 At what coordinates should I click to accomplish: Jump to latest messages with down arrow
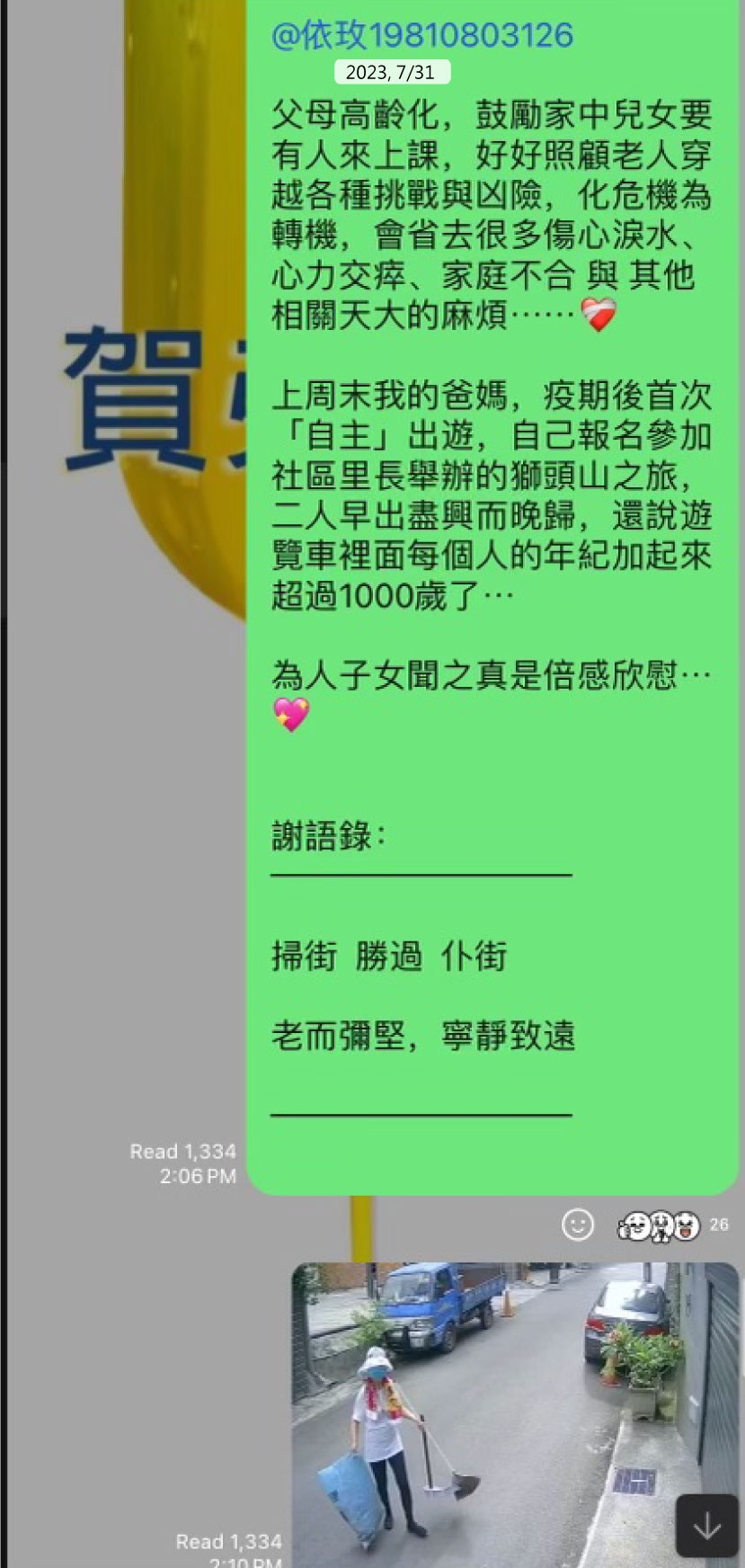(x=706, y=1526)
